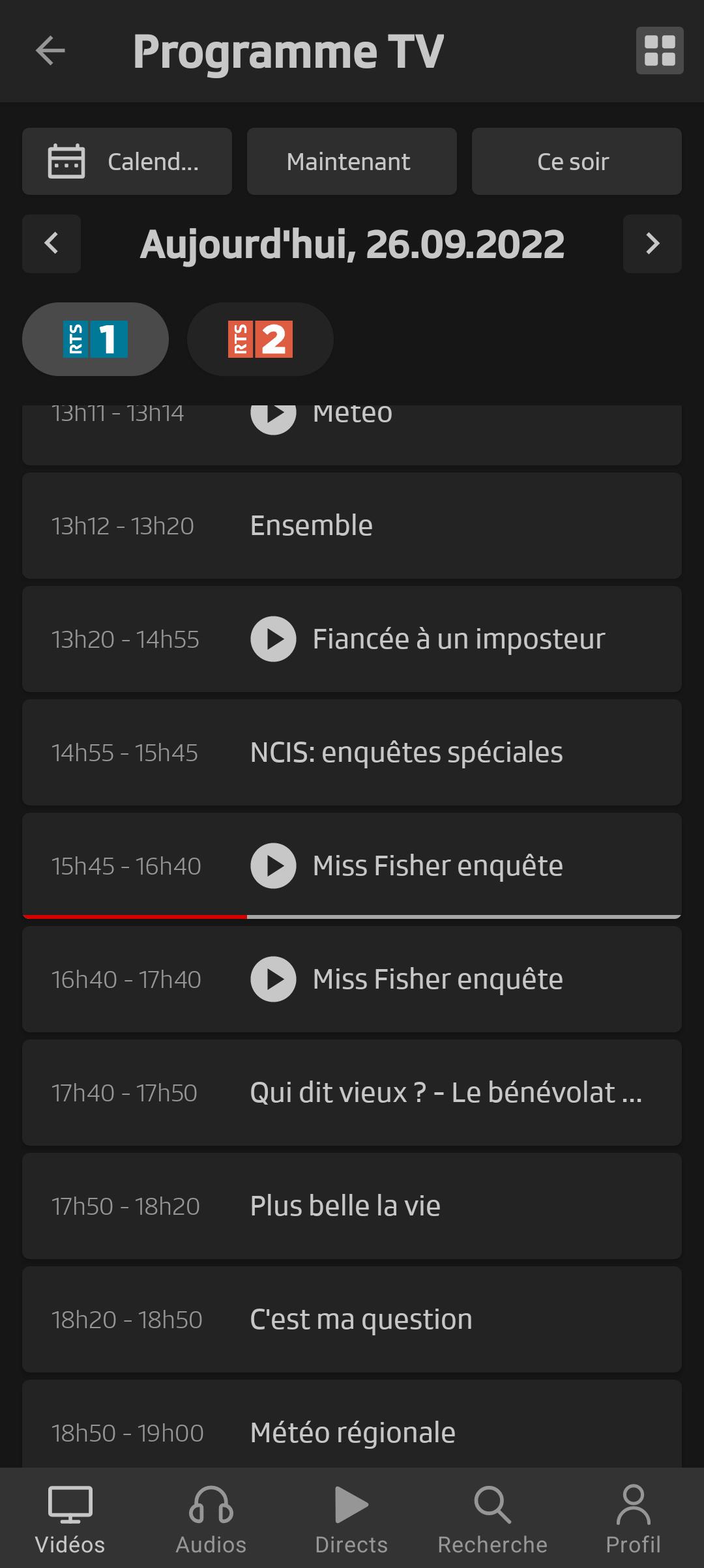
Task: Jump to Maintenant in the schedule
Action: [x=352, y=162]
